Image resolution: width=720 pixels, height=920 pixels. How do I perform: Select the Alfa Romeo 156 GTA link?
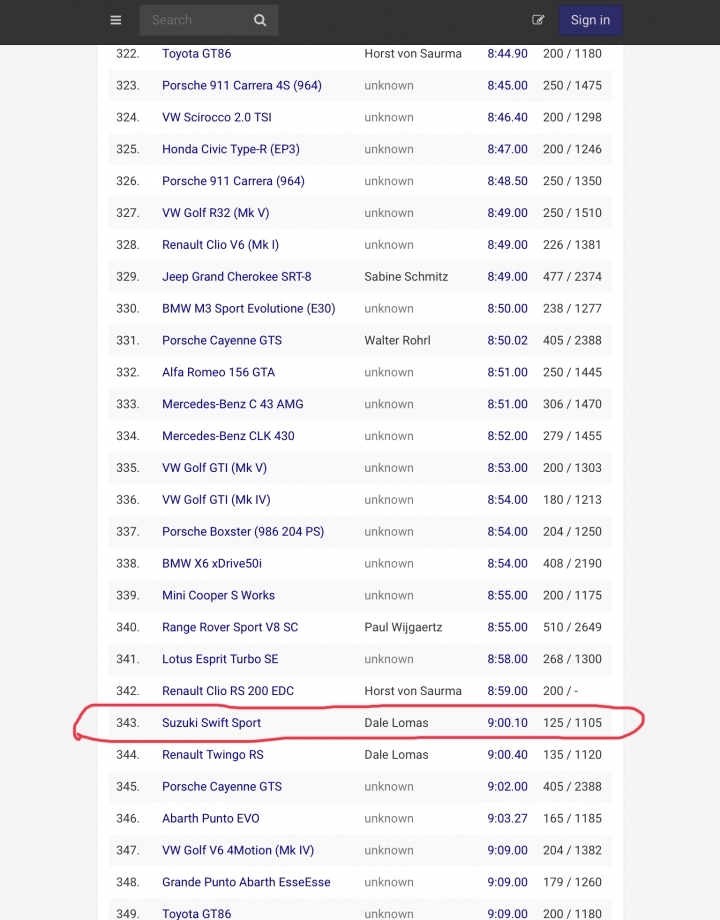click(218, 373)
